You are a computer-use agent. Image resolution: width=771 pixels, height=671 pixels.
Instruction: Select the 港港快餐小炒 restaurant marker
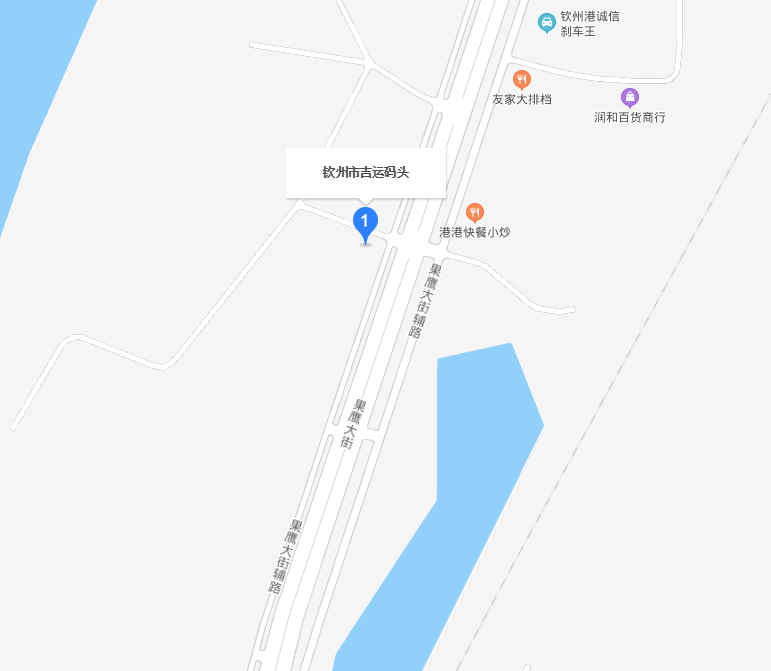point(475,212)
